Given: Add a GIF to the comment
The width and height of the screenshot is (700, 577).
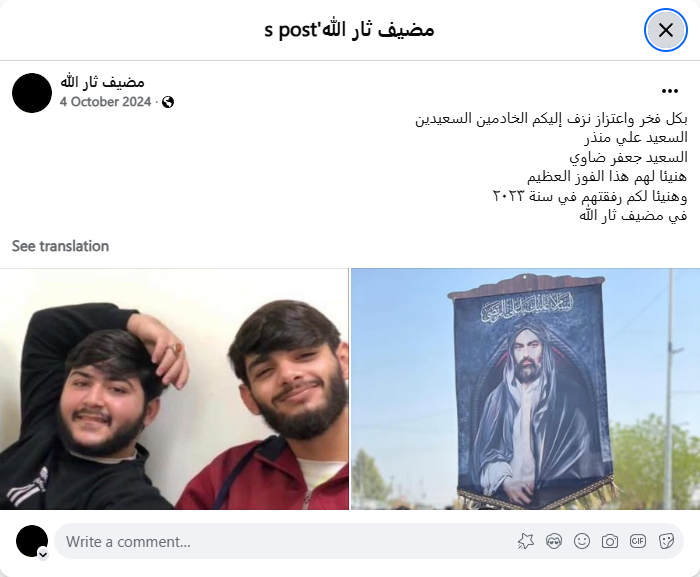Looking at the screenshot, I should coord(638,541).
